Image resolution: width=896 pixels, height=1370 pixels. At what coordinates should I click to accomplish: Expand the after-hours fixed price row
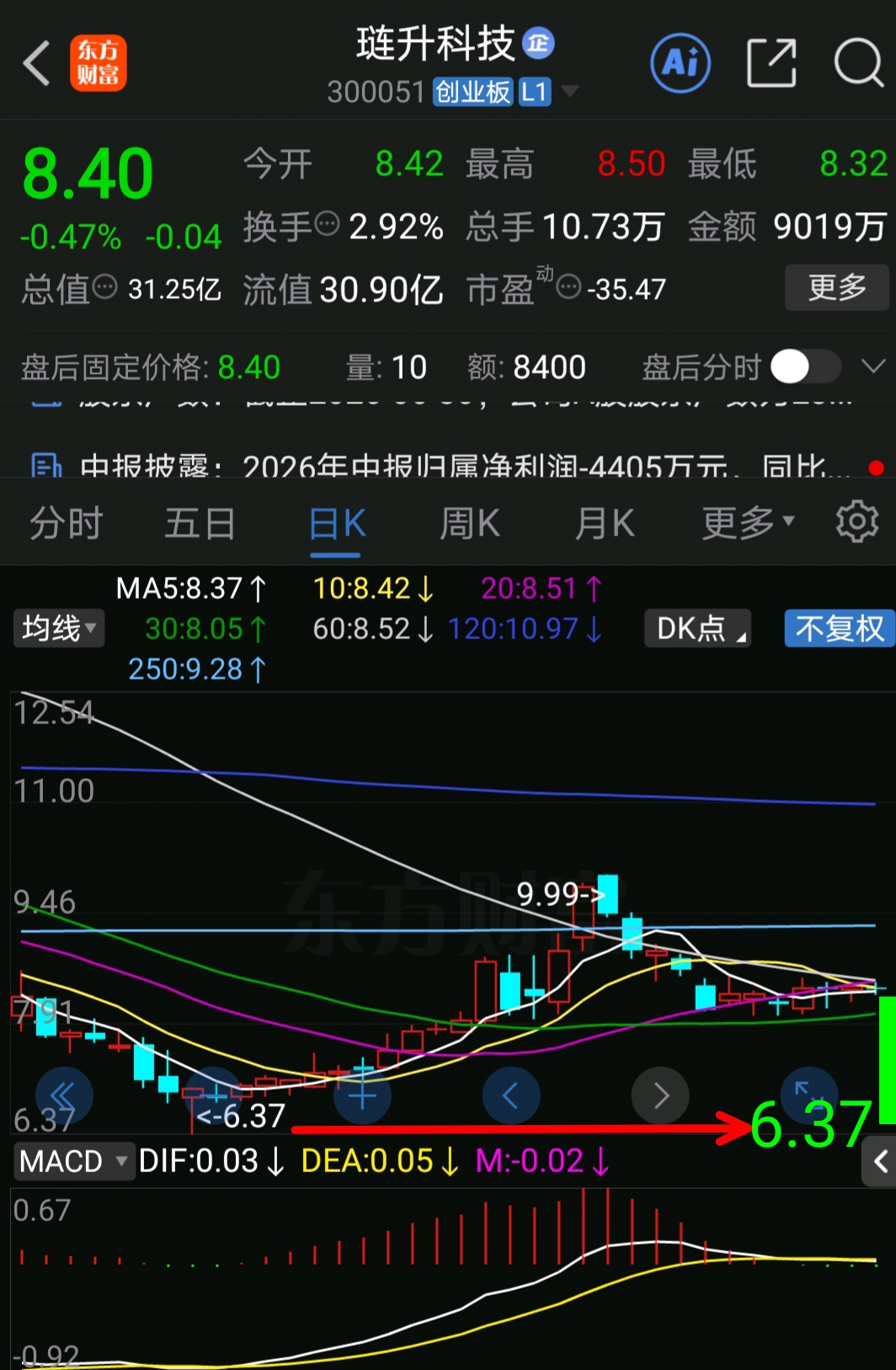click(874, 366)
